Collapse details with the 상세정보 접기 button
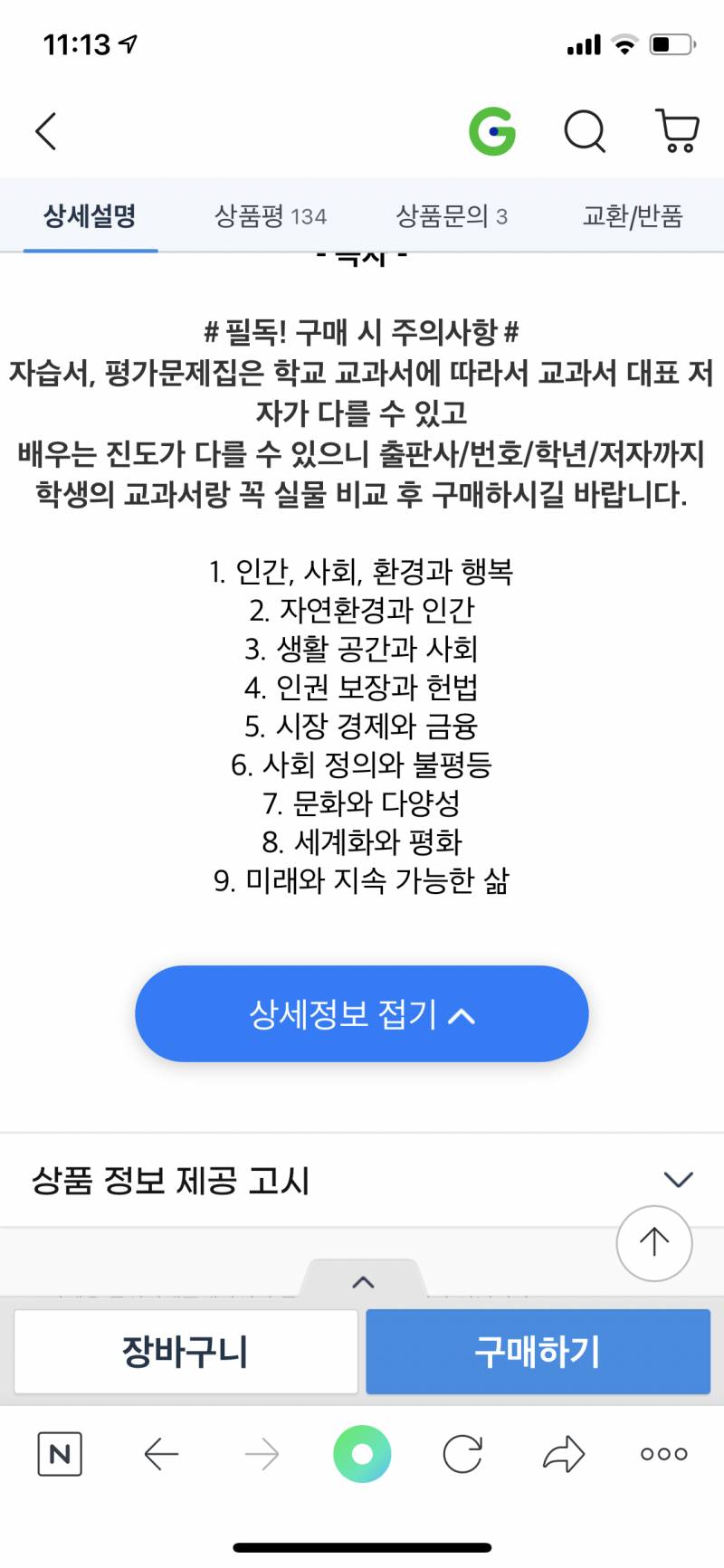 [x=362, y=1013]
